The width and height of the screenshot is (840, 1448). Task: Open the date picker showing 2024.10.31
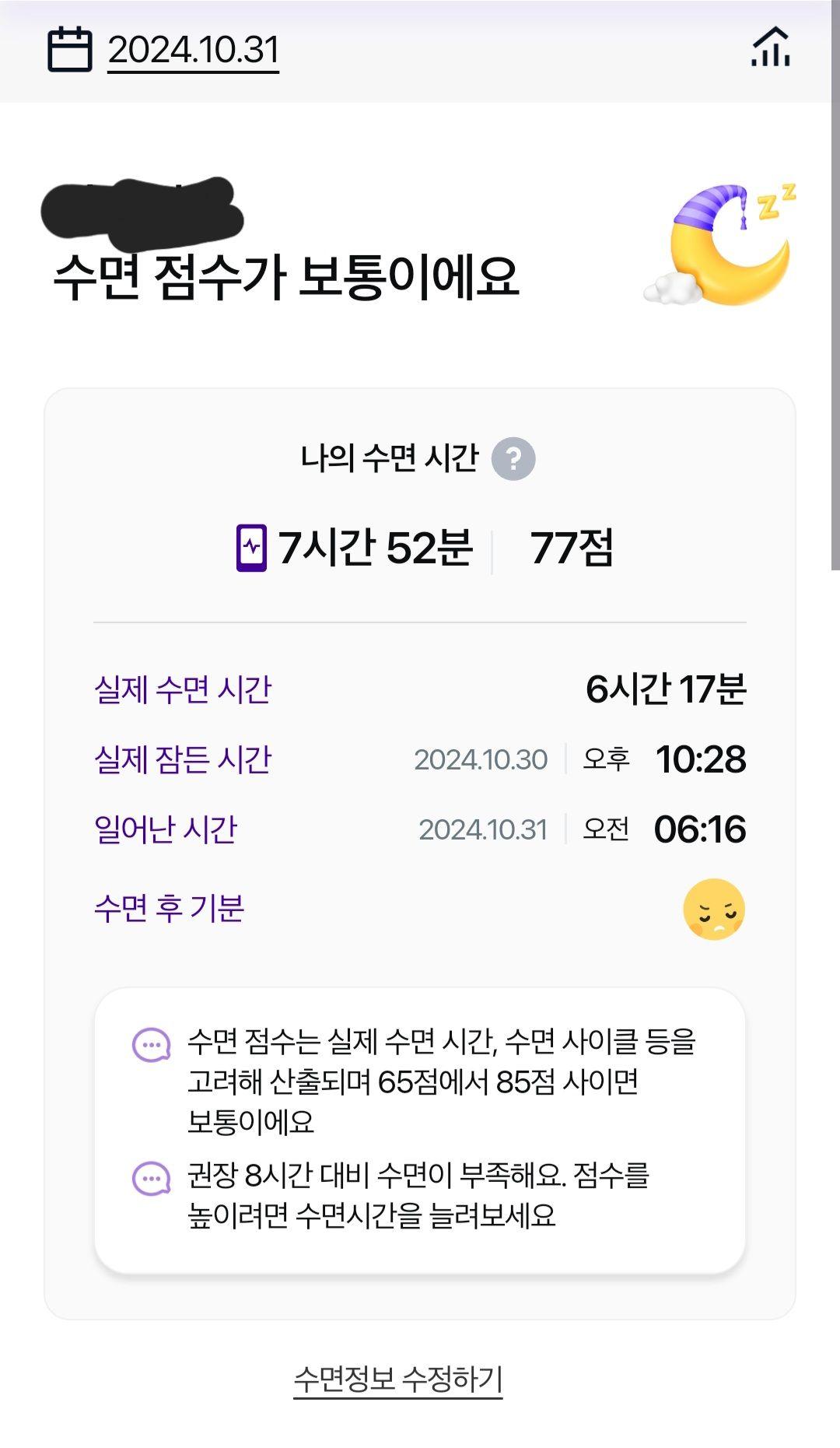pos(192,50)
